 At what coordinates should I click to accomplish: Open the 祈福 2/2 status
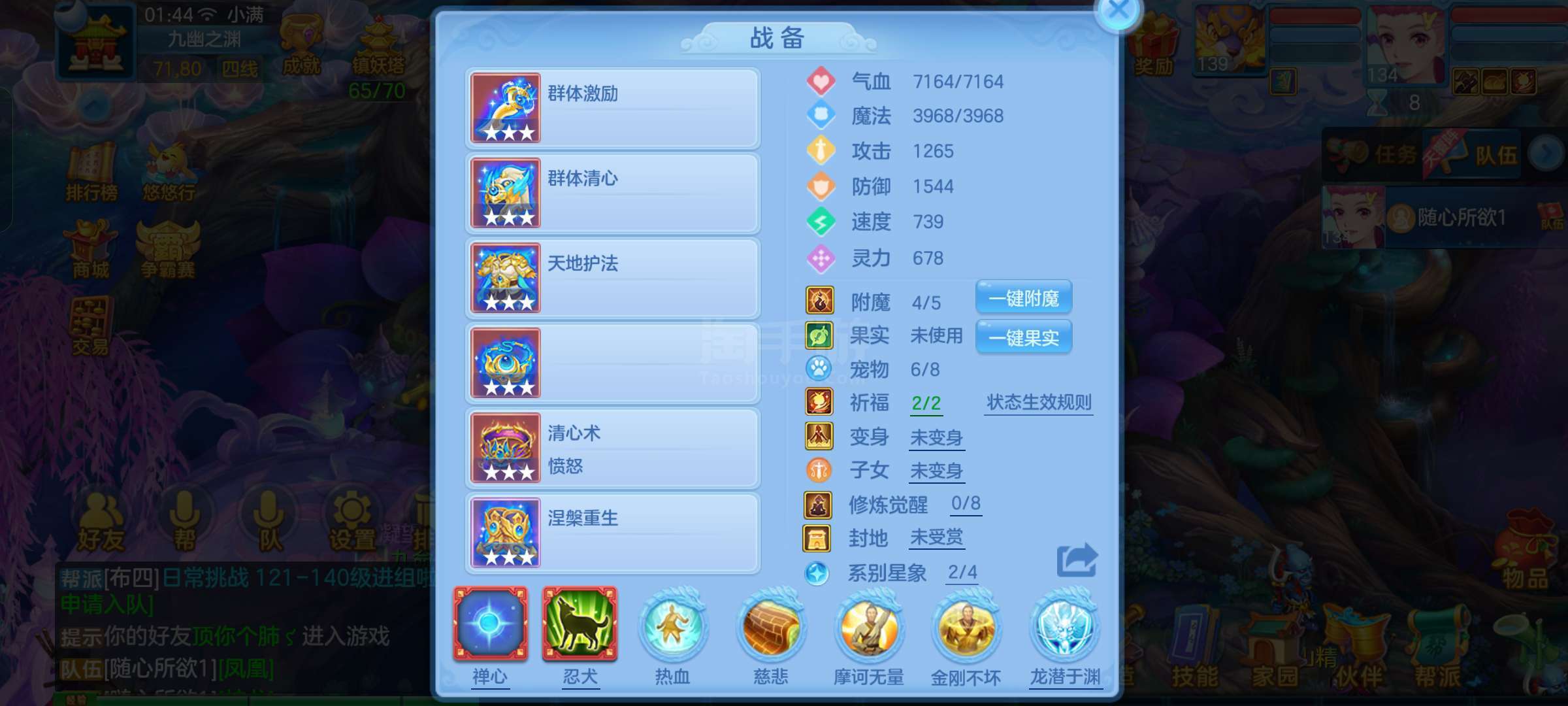click(x=926, y=403)
